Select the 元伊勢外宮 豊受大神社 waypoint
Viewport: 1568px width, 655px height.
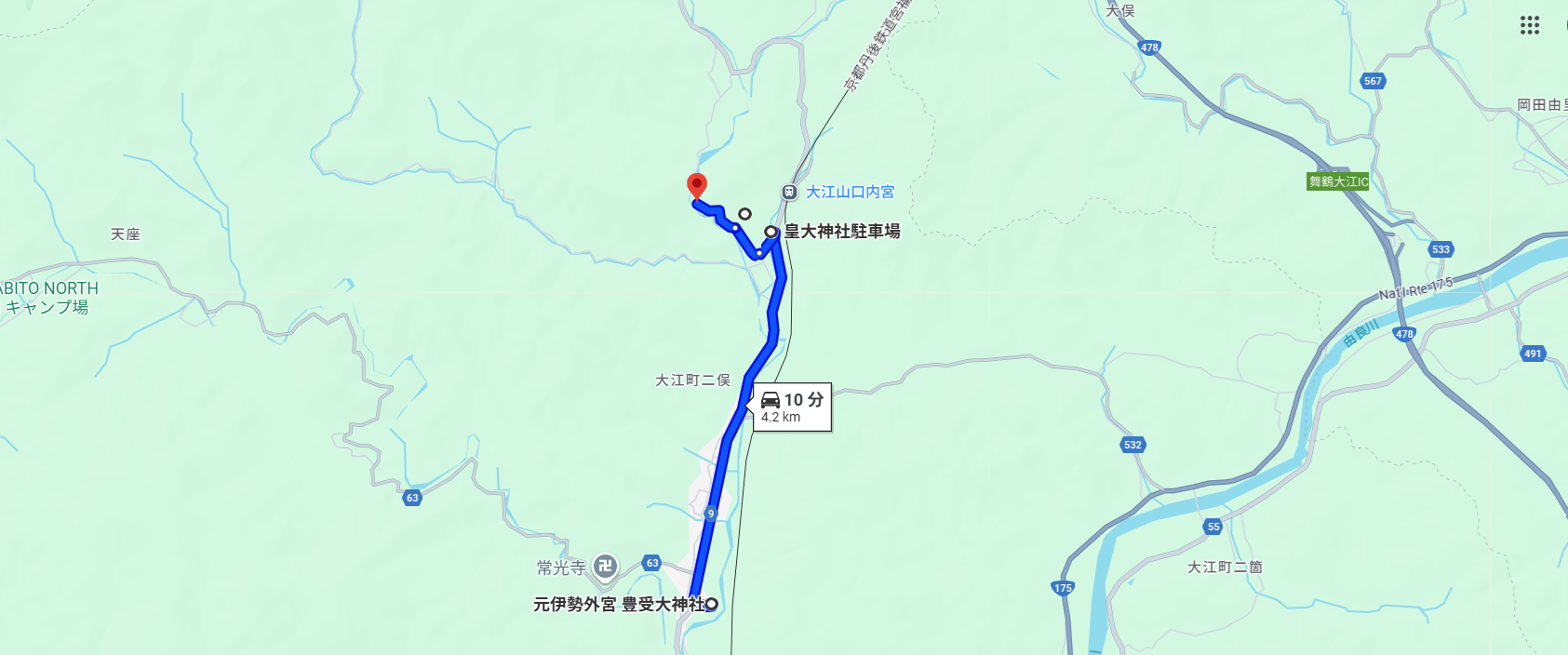[711, 604]
